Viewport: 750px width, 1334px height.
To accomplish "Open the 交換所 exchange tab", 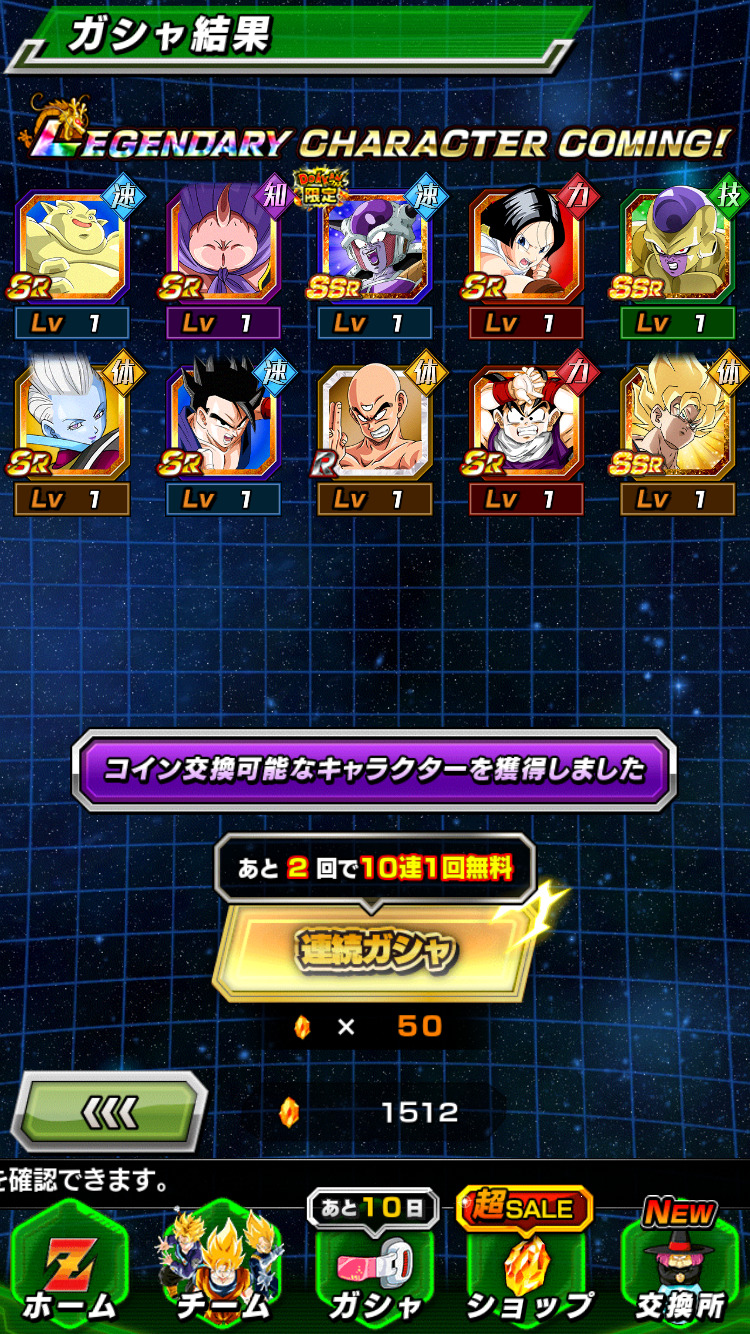I will (681, 1267).
